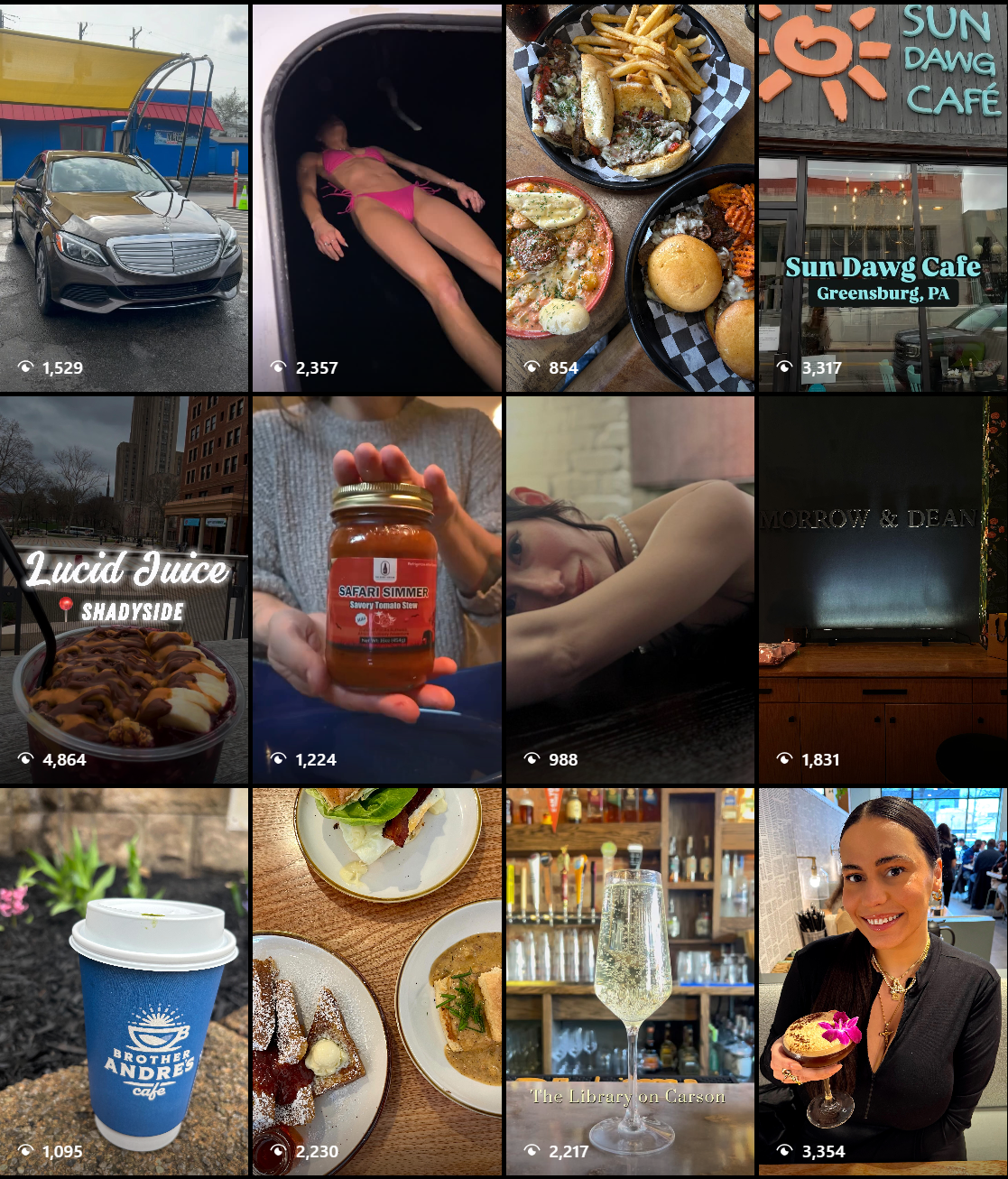Play the sandwiches and fries video with 854 views
The height and width of the screenshot is (1179, 1008).
[x=630, y=198]
